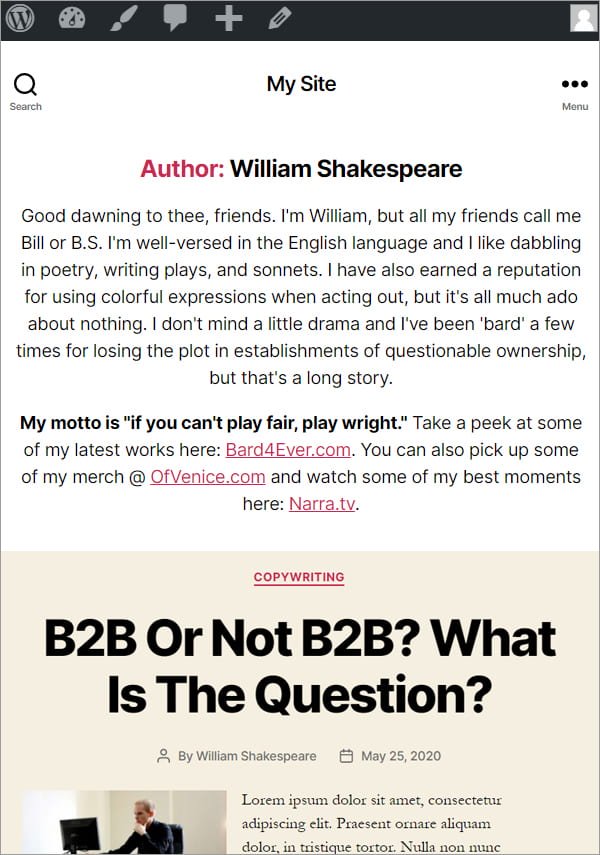This screenshot has height=855, width=600.
Task: Visit the Bard4Ever.com link
Action: pyautogui.click(x=288, y=450)
